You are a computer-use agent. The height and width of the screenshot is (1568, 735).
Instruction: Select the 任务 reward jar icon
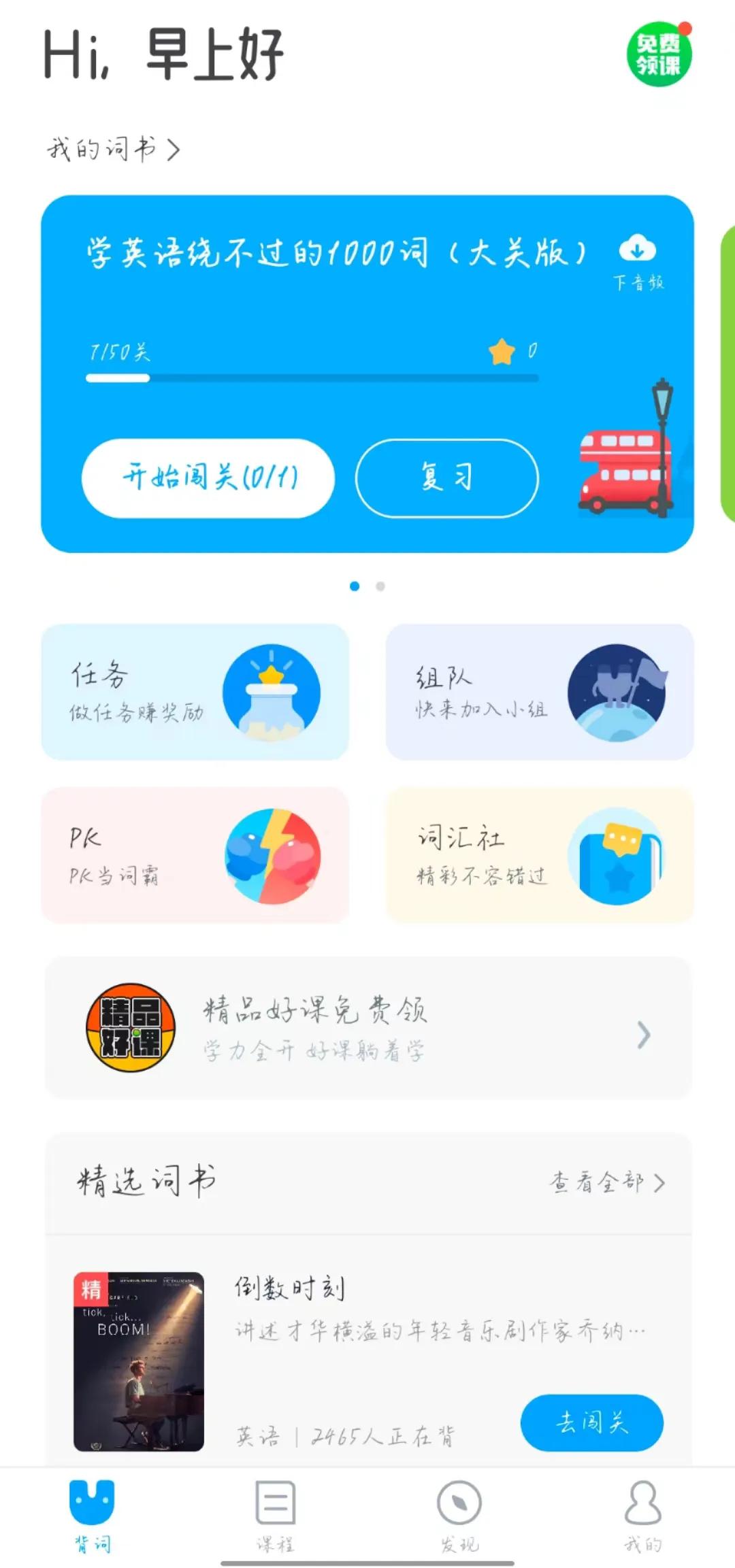tap(271, 693)
